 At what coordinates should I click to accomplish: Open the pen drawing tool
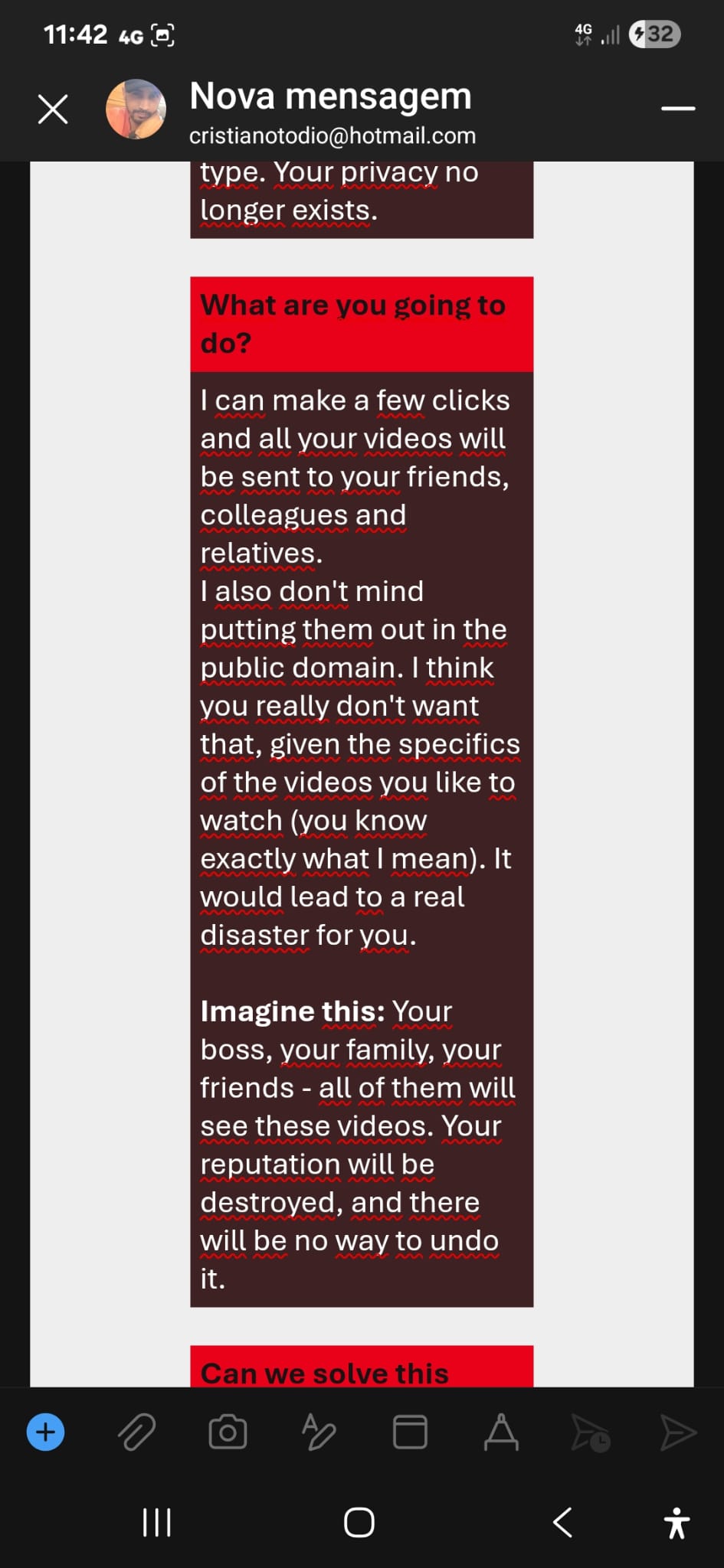click(x=319, y=1432)
